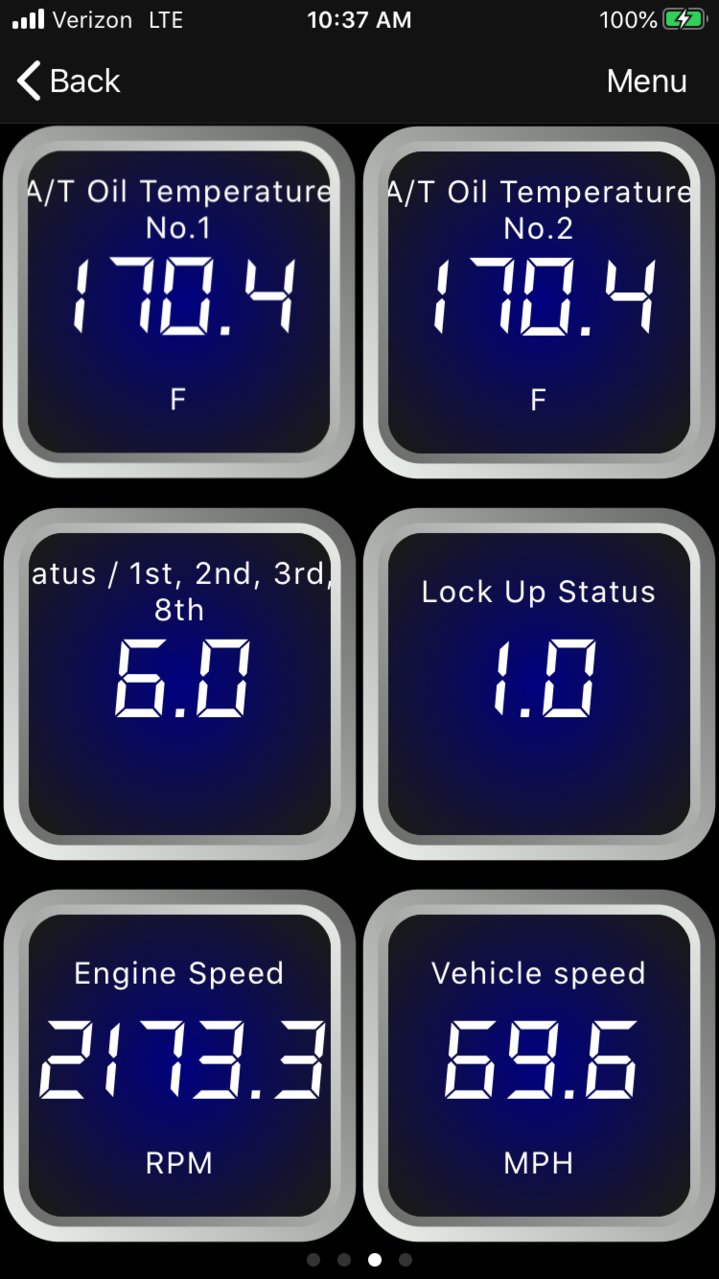Tap the Engine Speed RPM gauge

coord(179,1065)
